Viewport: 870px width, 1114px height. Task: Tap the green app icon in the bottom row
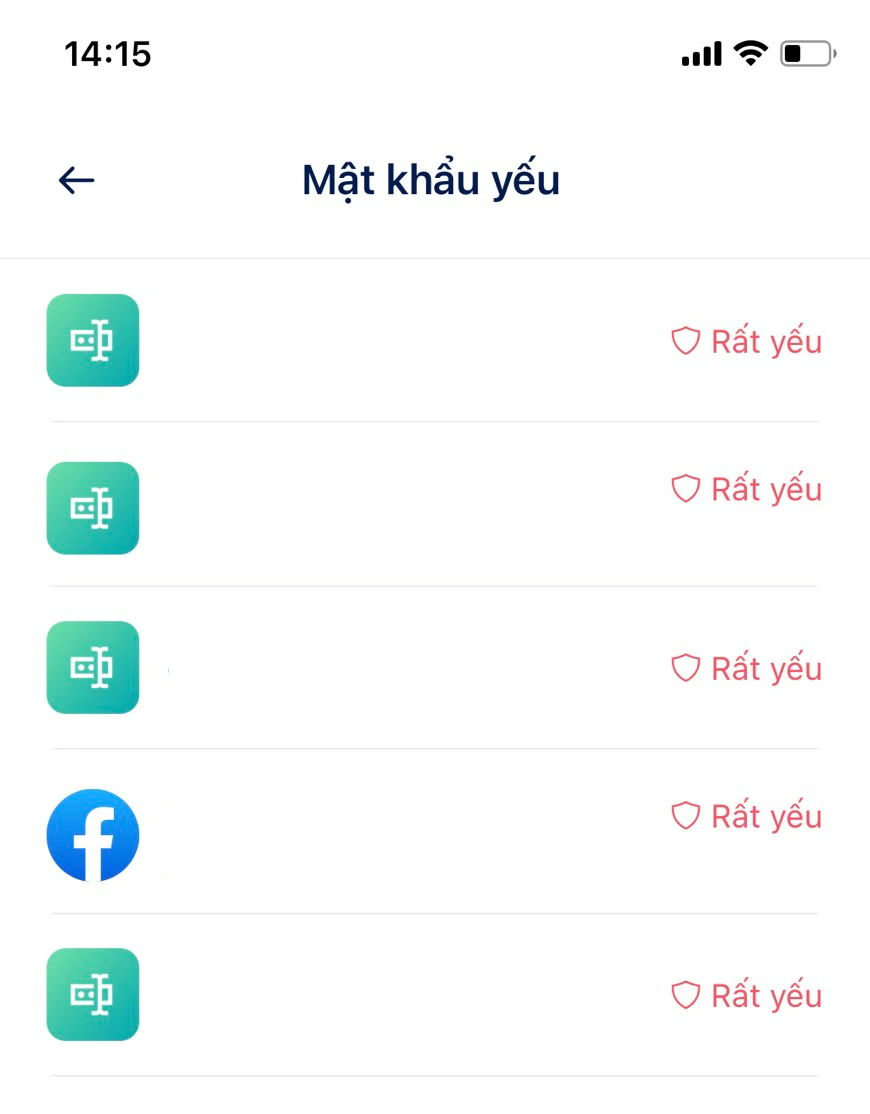(93, 994)
